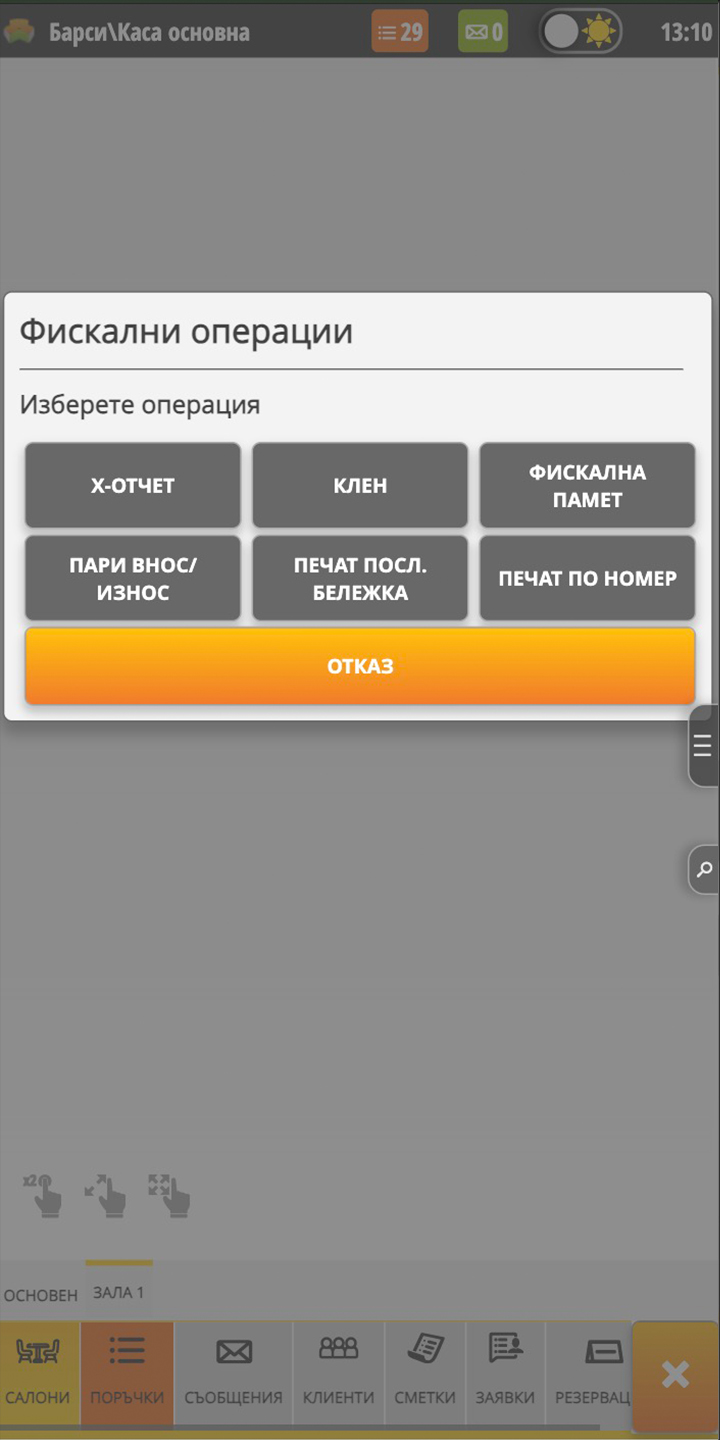
Task: Open the search magnifier handle on right edge
Action: coord(704,869)
